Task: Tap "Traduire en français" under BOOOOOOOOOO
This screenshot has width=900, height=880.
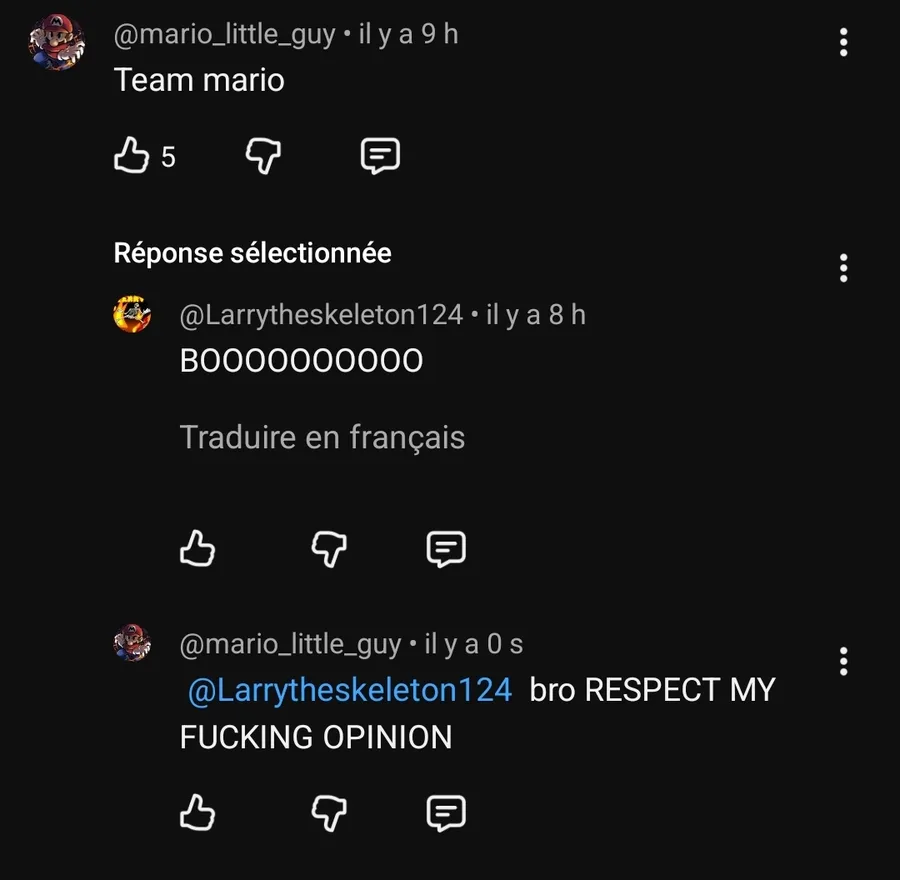Action: pyautogui.click(x=322, y=437)
